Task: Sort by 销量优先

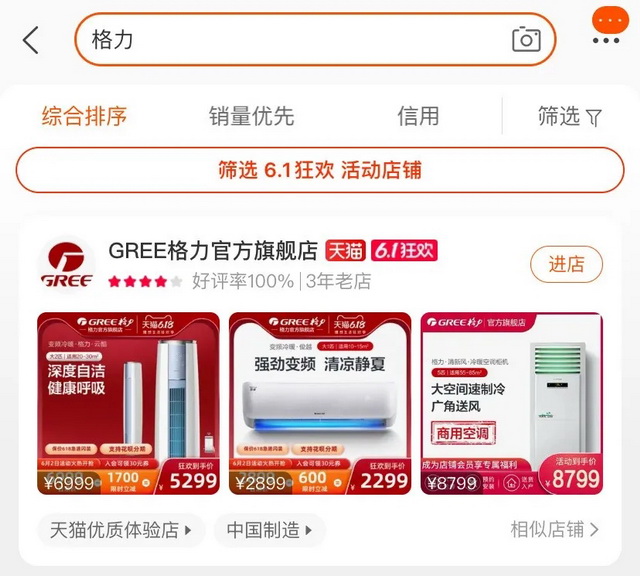Action: (251, 116)
